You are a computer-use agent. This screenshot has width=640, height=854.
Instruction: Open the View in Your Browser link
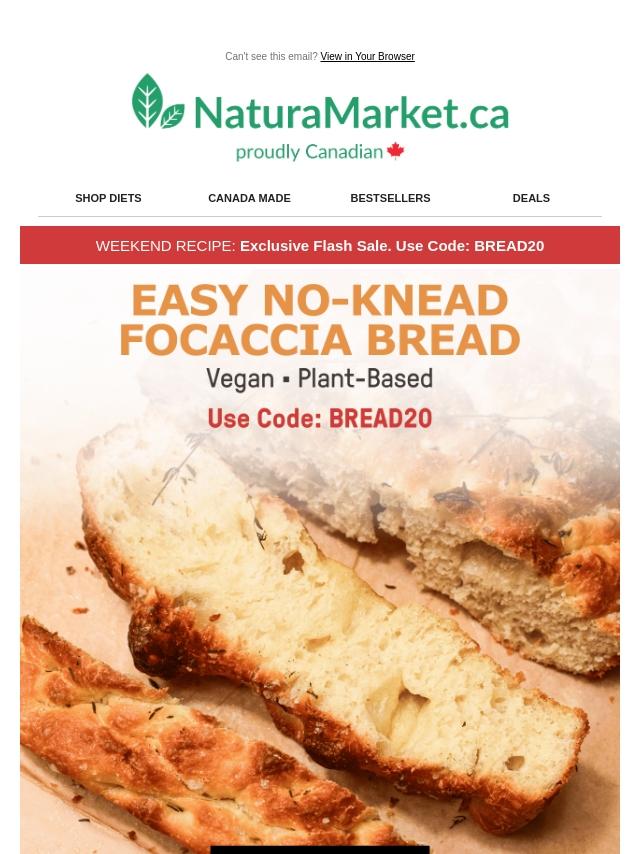coord(367,57)
